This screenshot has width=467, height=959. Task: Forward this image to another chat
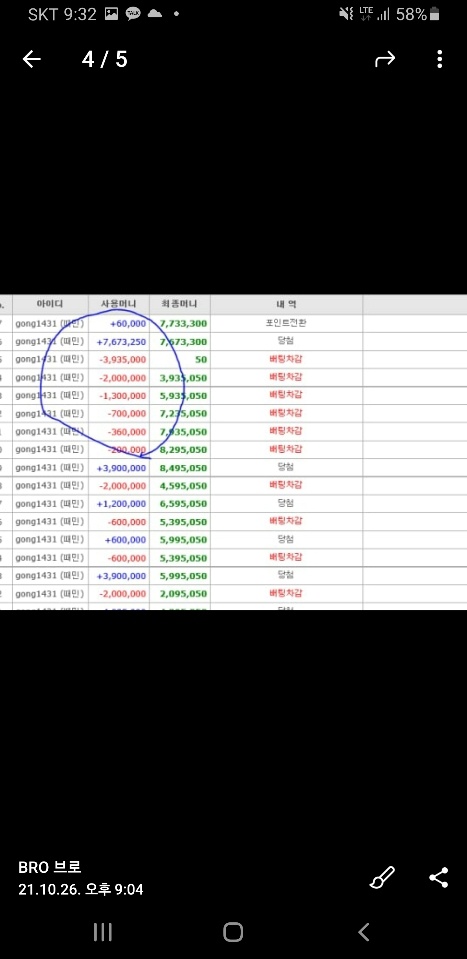coord(385,59)
